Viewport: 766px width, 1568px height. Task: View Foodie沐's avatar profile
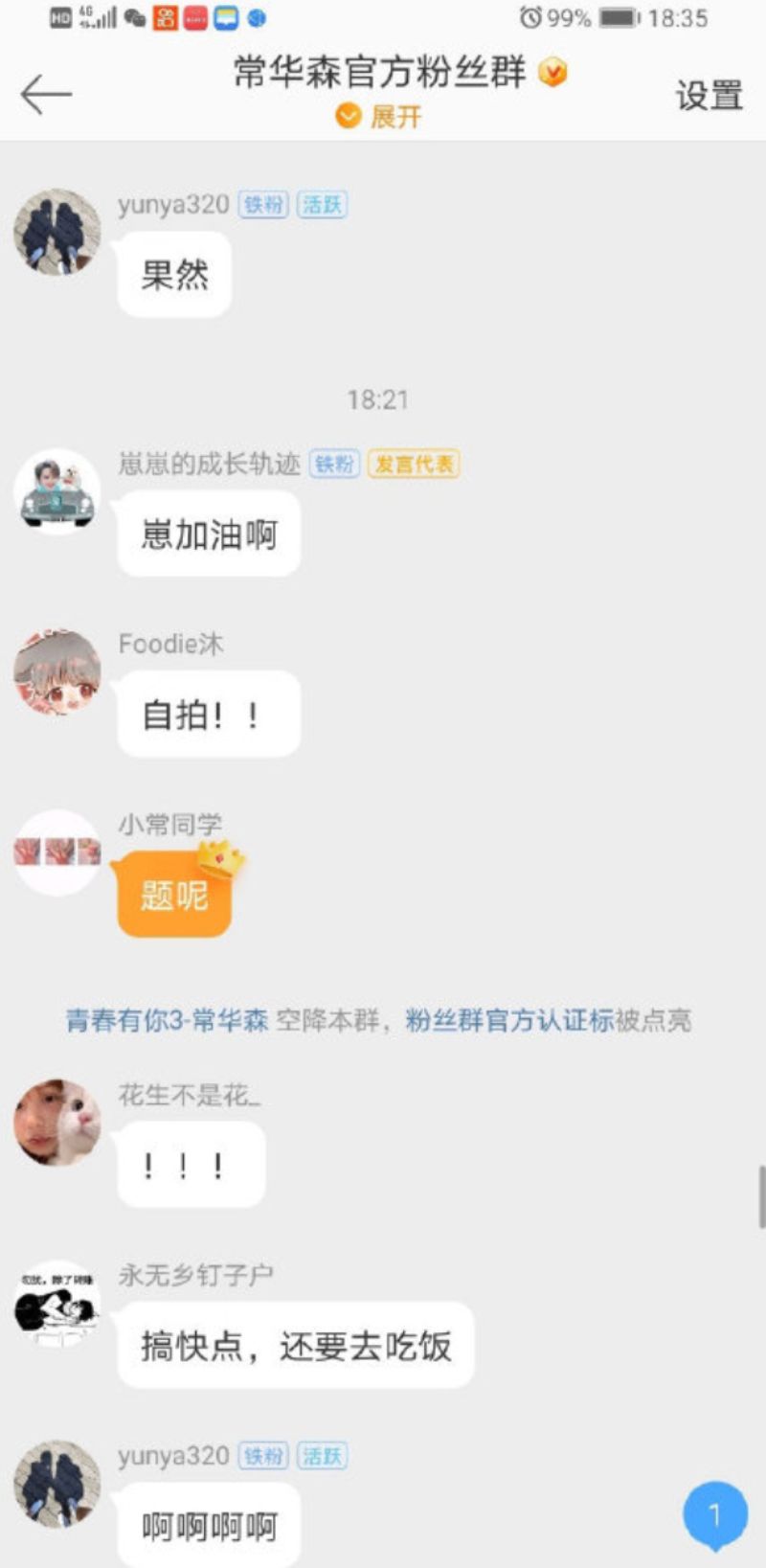click(57, 672)
